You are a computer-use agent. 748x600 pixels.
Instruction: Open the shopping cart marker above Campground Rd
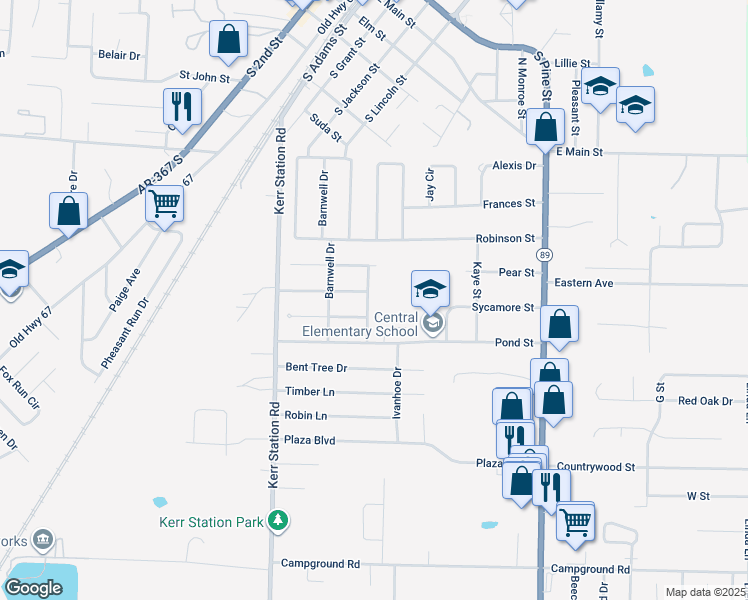point(575,525)
